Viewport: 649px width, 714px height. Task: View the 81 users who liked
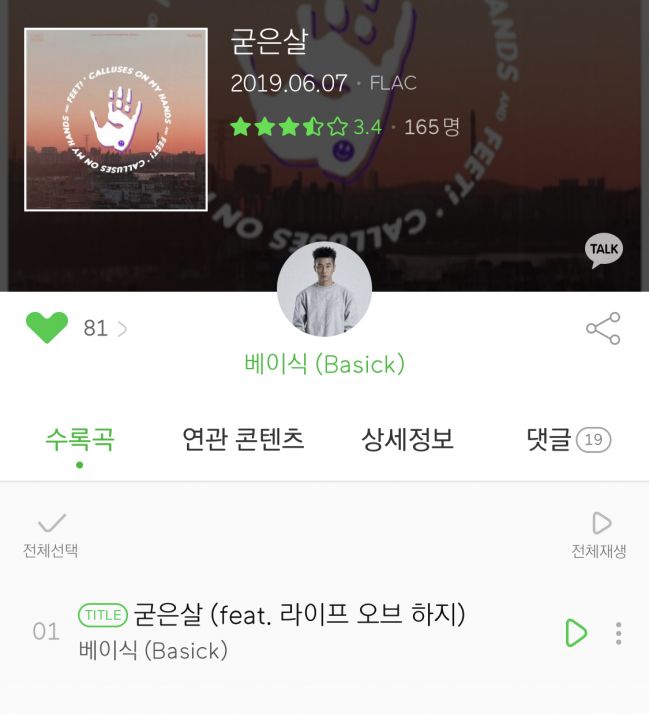pos(105,328)
